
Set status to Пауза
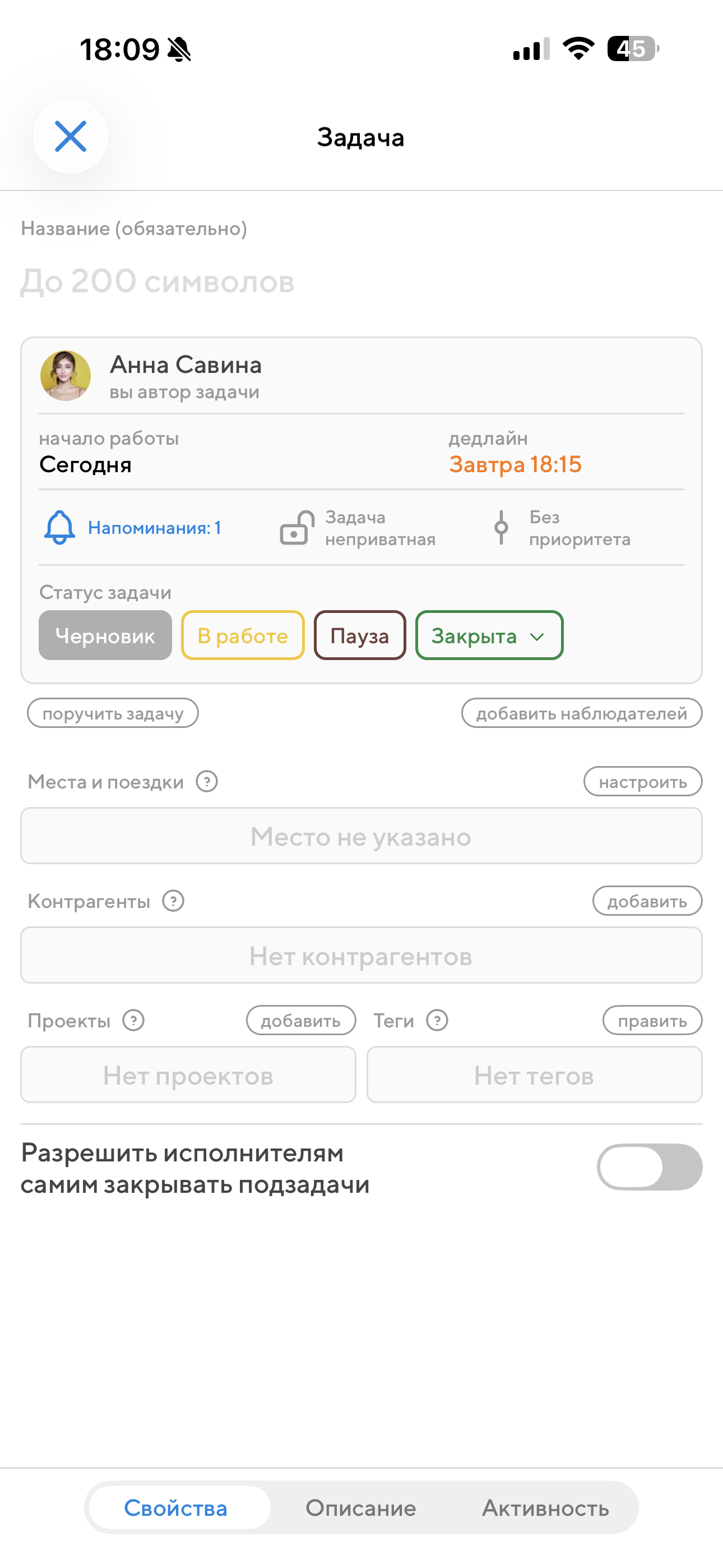point(360,635)
